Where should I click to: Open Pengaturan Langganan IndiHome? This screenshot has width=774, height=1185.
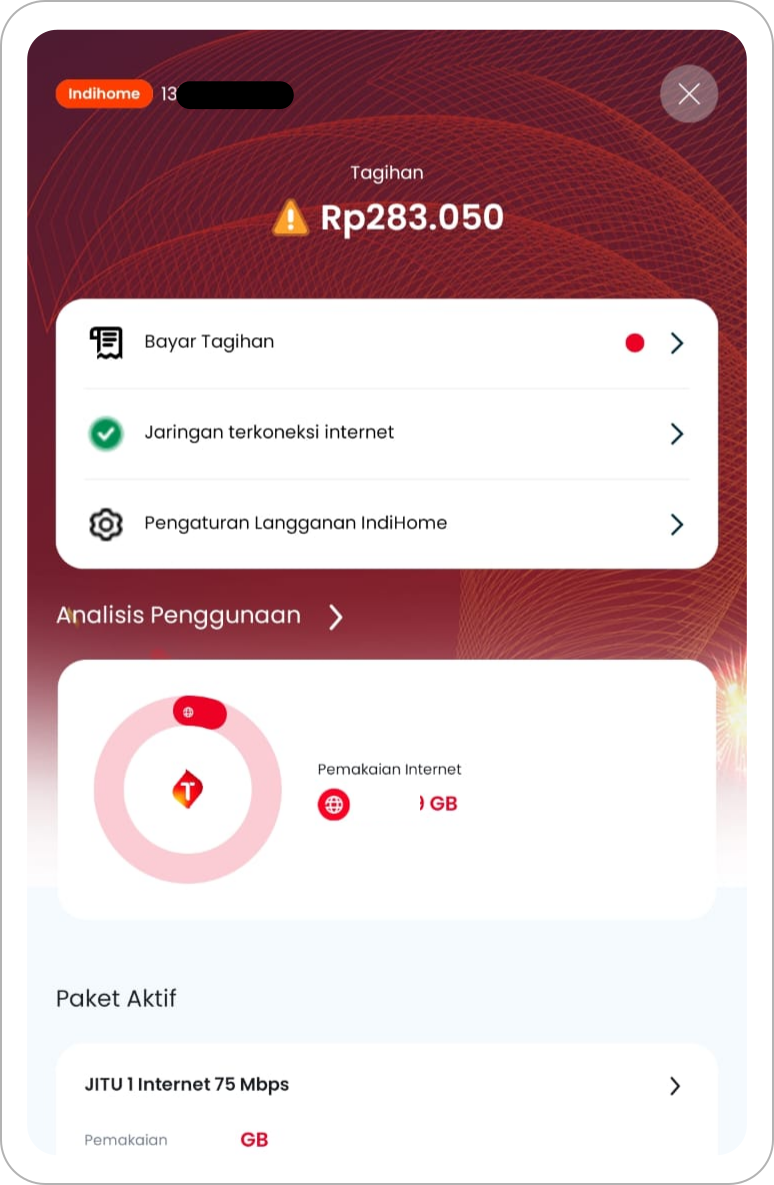pos(386,524)
